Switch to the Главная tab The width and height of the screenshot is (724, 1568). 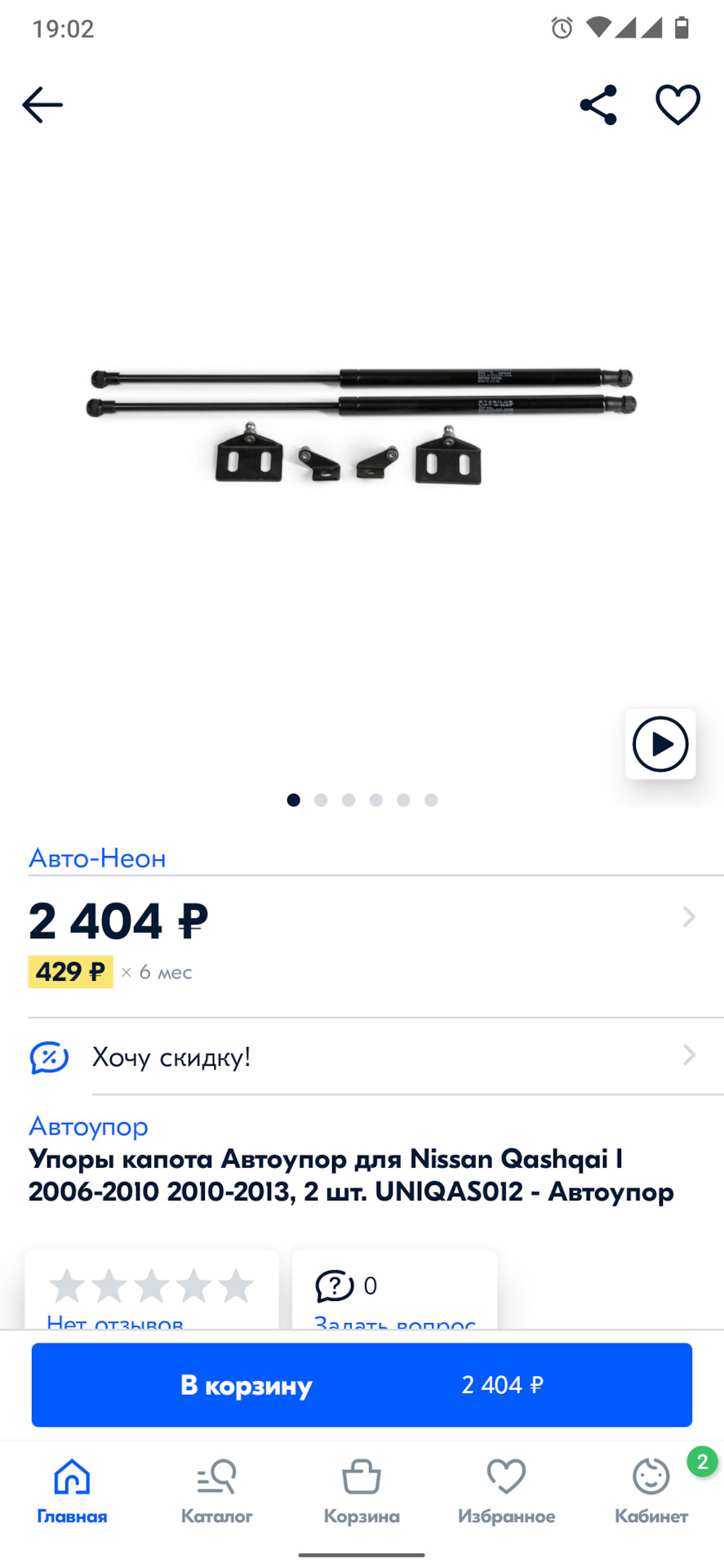click(x=72, y=1491)
